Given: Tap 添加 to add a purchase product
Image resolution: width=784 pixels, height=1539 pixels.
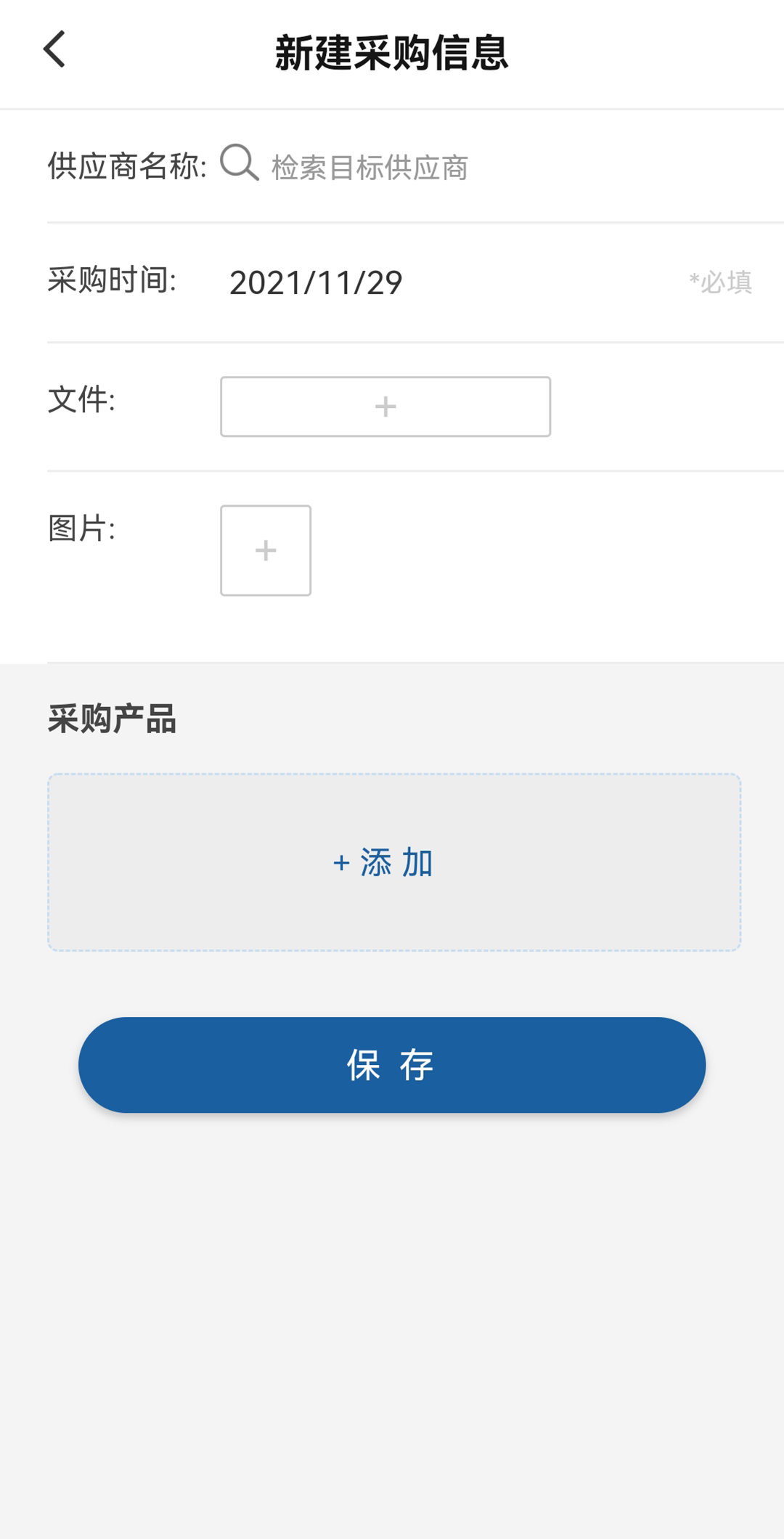Looking at the screenshot, I should (394, 862).
